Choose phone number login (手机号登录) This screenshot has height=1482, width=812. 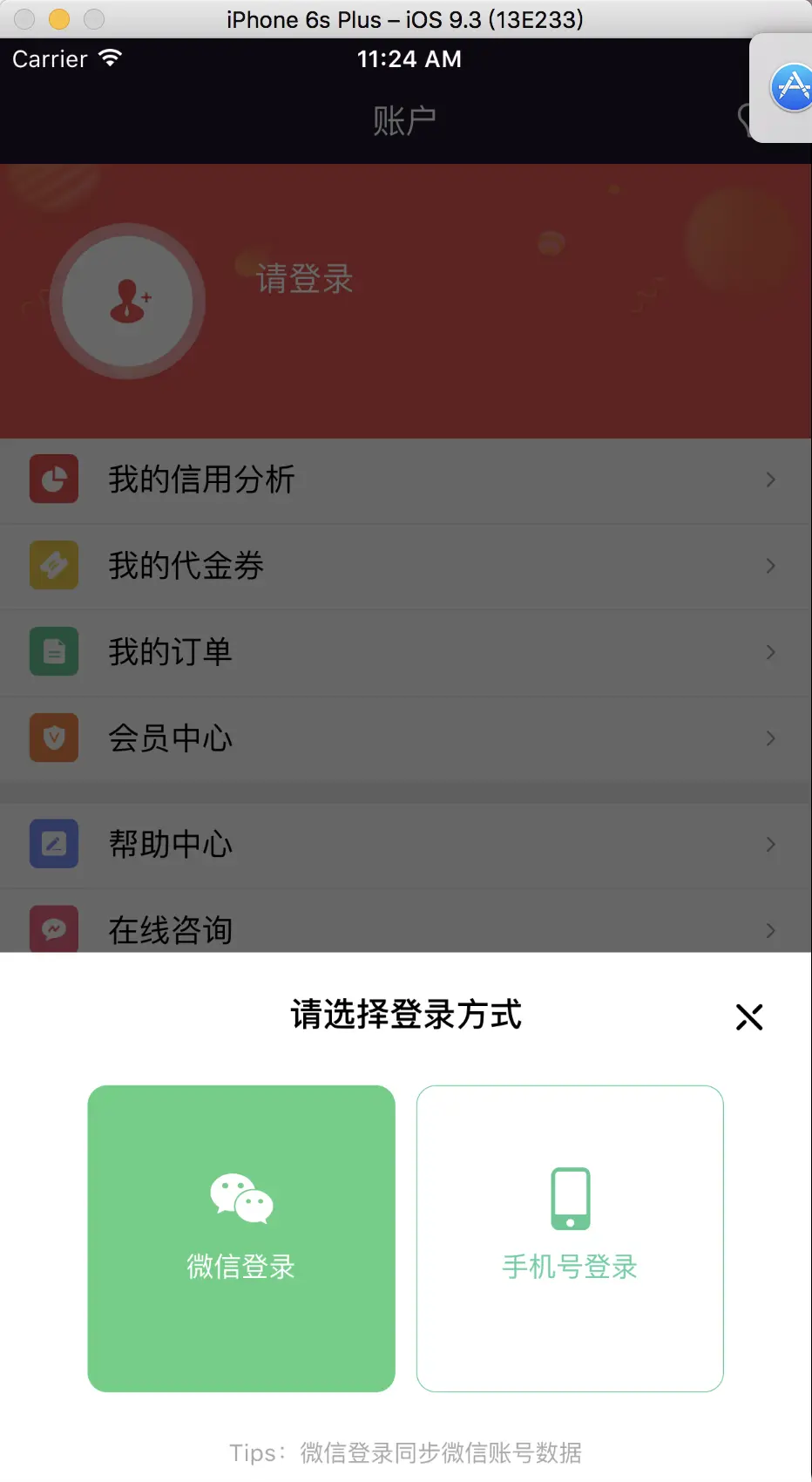[x=570, y=1238]
